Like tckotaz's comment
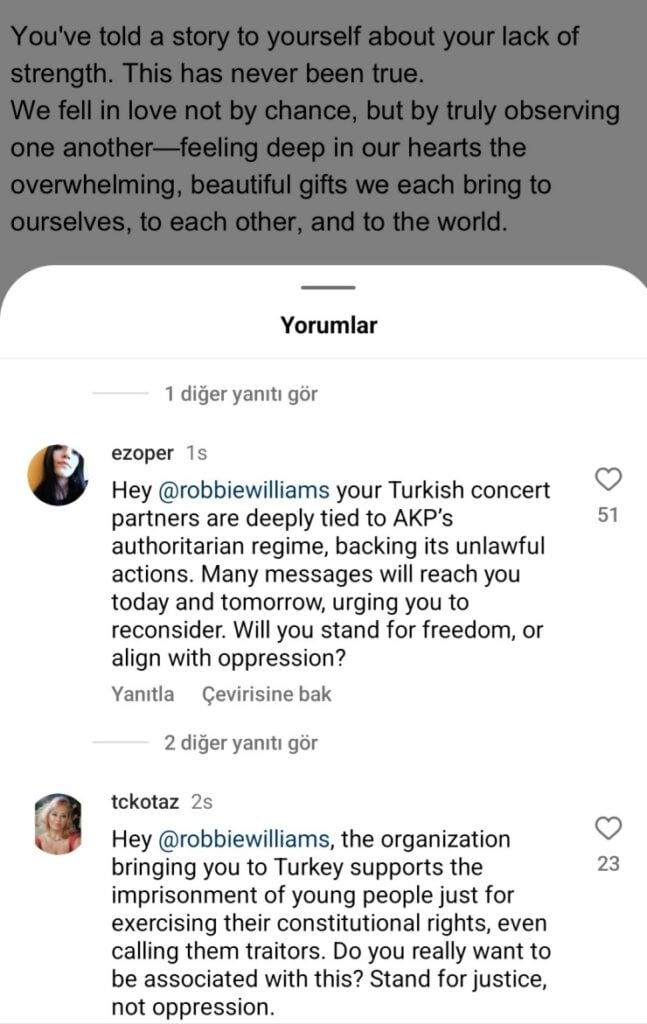This screenshot has height=1024, width=647. (x=608, y=828)
